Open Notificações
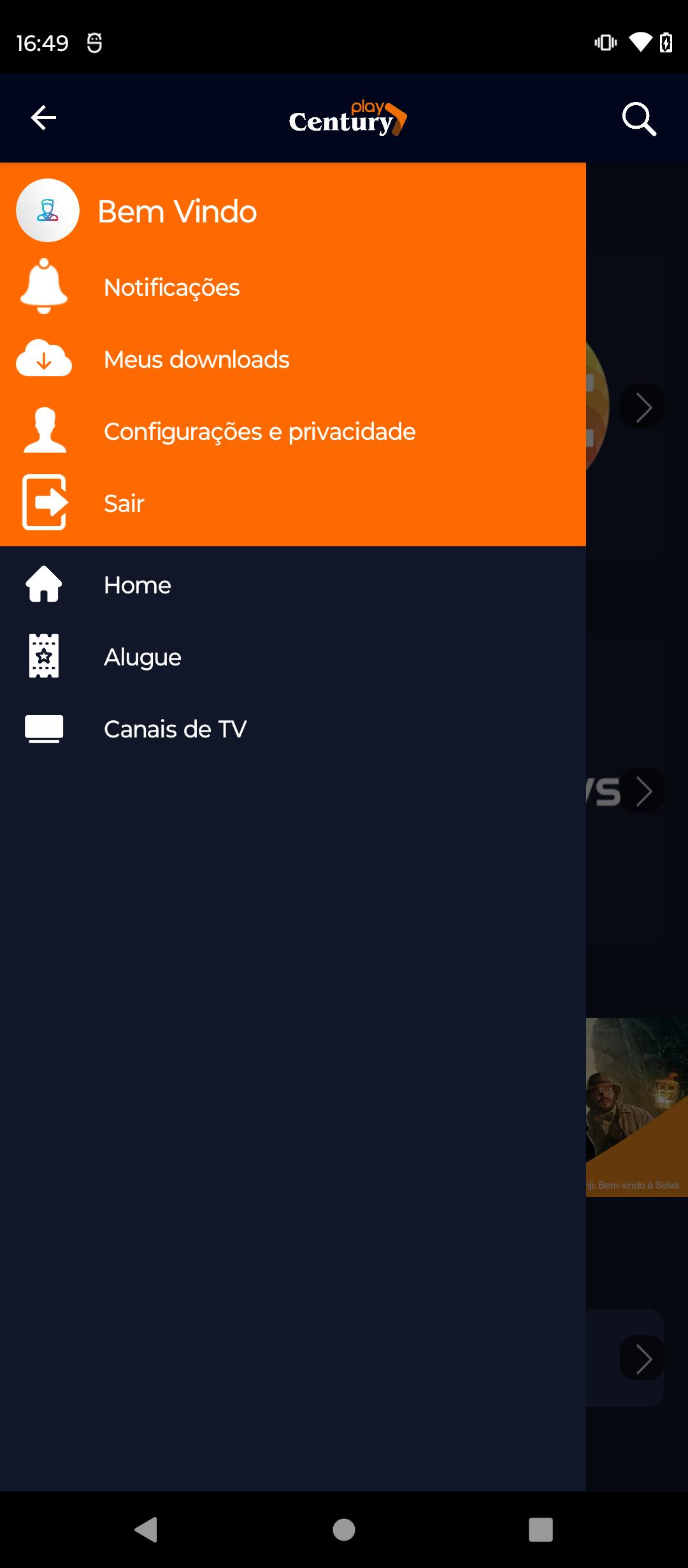 coord(293,287)
